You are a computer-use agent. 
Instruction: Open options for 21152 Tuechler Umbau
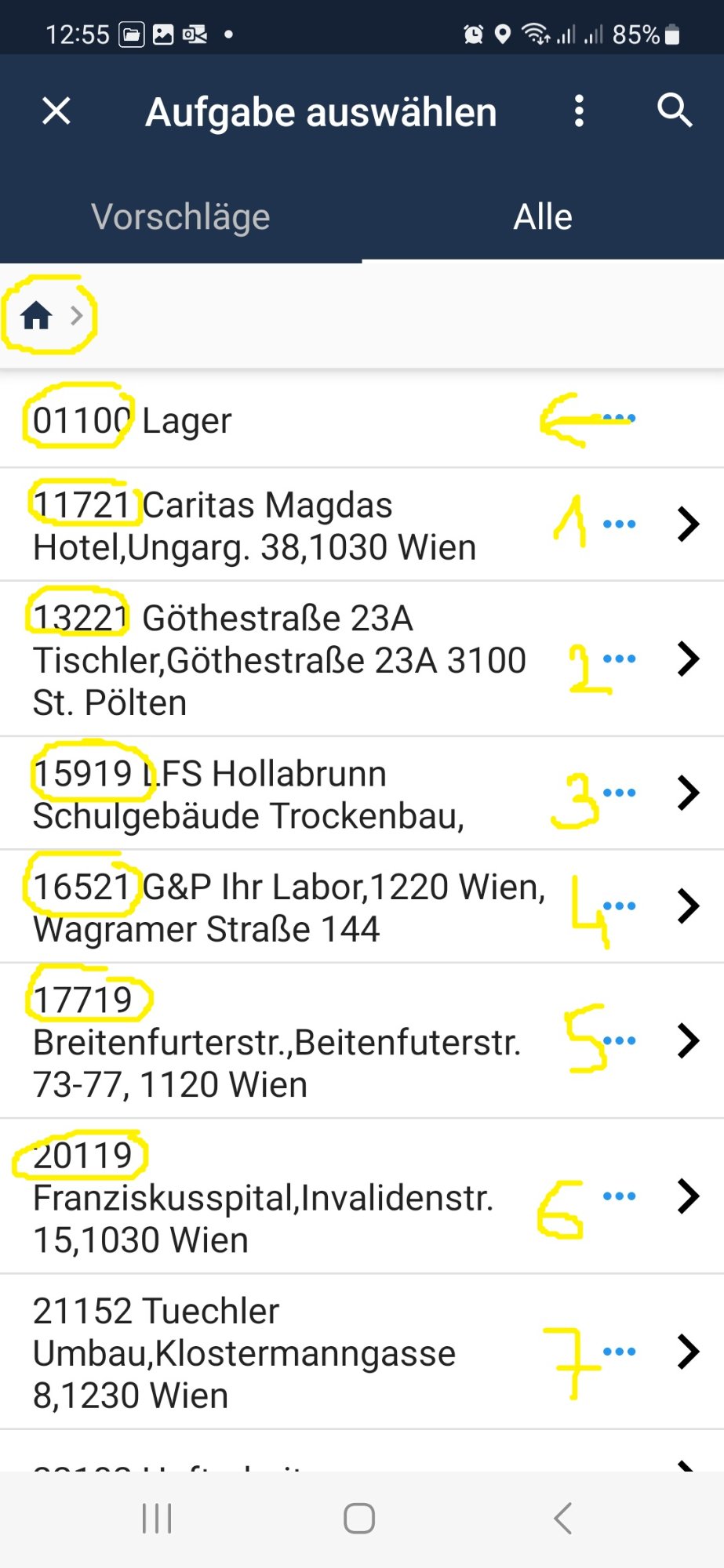[619, 1351]
